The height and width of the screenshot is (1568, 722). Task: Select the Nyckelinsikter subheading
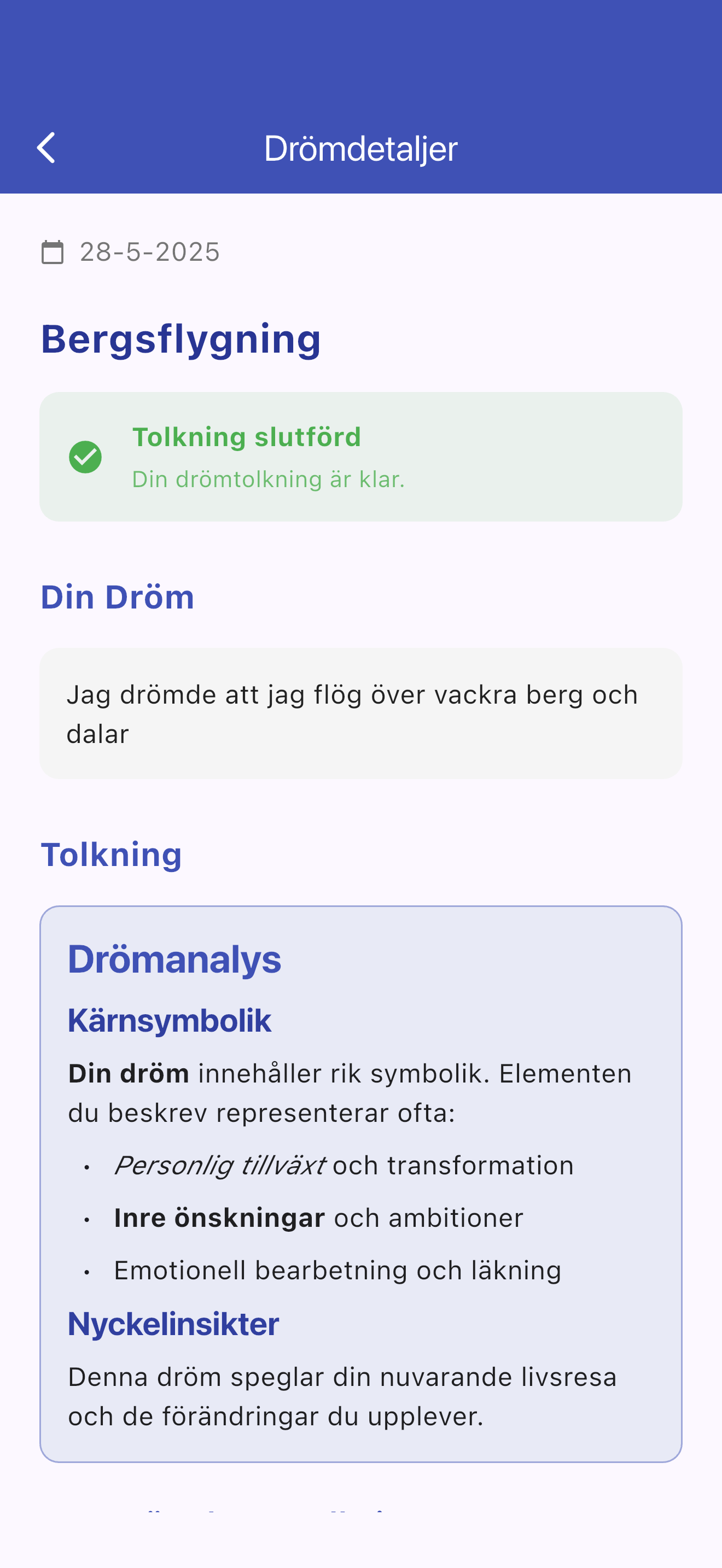pos(173,1324)
